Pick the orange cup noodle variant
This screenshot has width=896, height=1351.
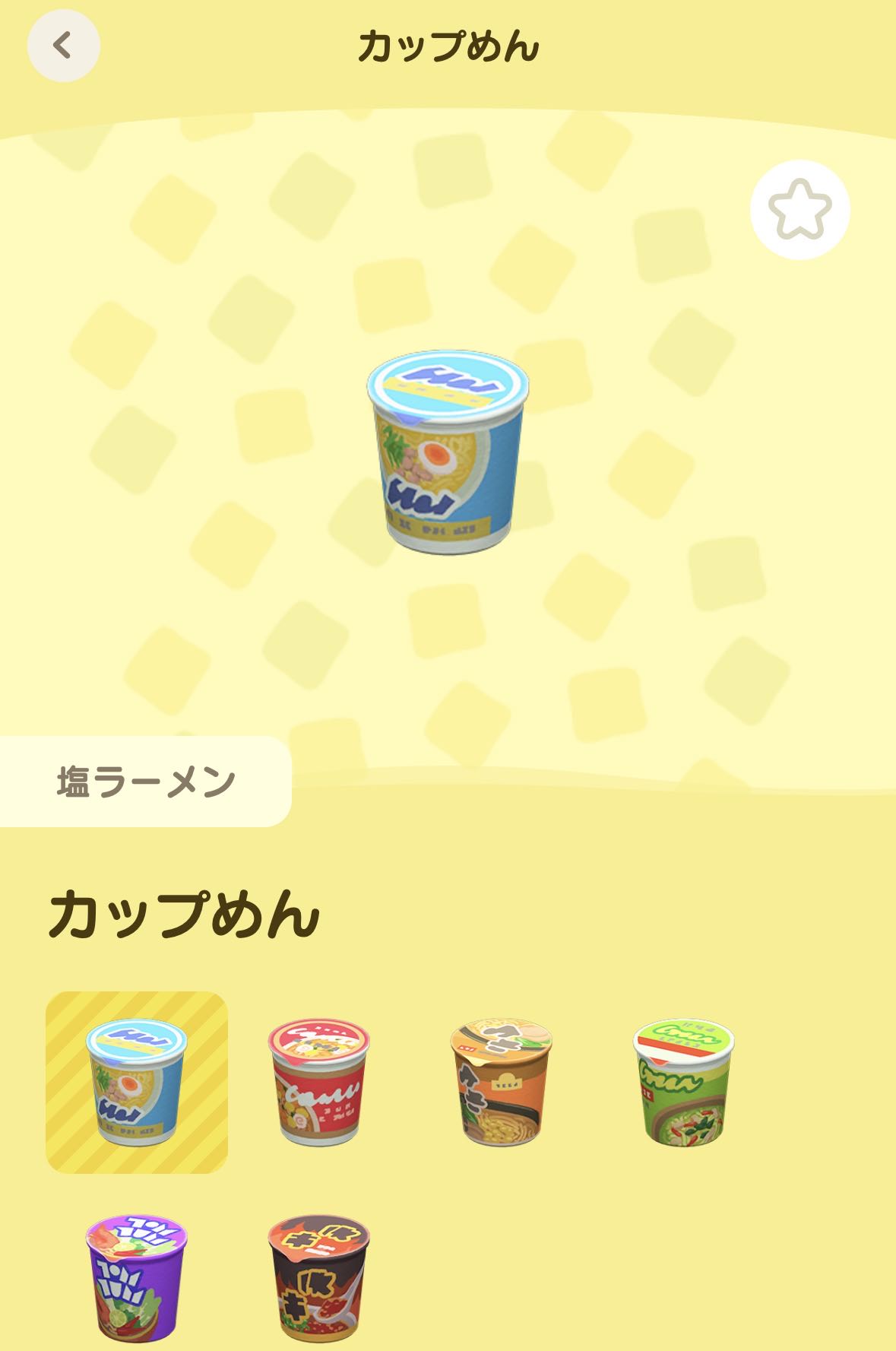click(502, 1082)
